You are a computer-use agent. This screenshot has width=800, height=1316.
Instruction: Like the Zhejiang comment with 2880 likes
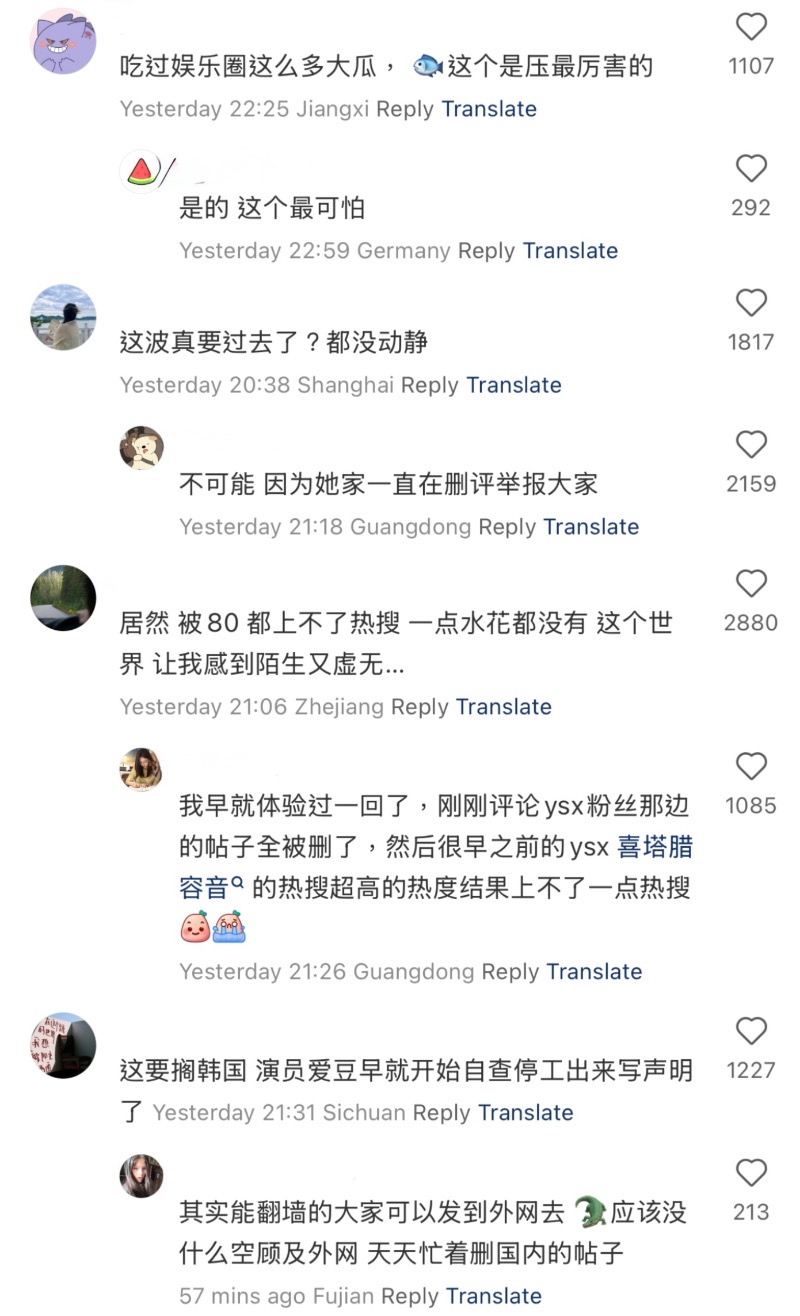[751, 584]
